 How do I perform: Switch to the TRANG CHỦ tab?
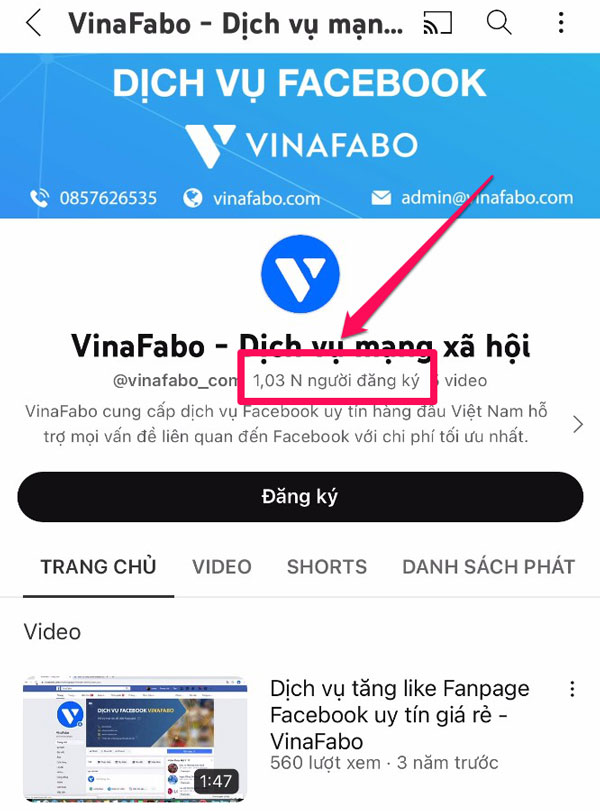point(98,567)
